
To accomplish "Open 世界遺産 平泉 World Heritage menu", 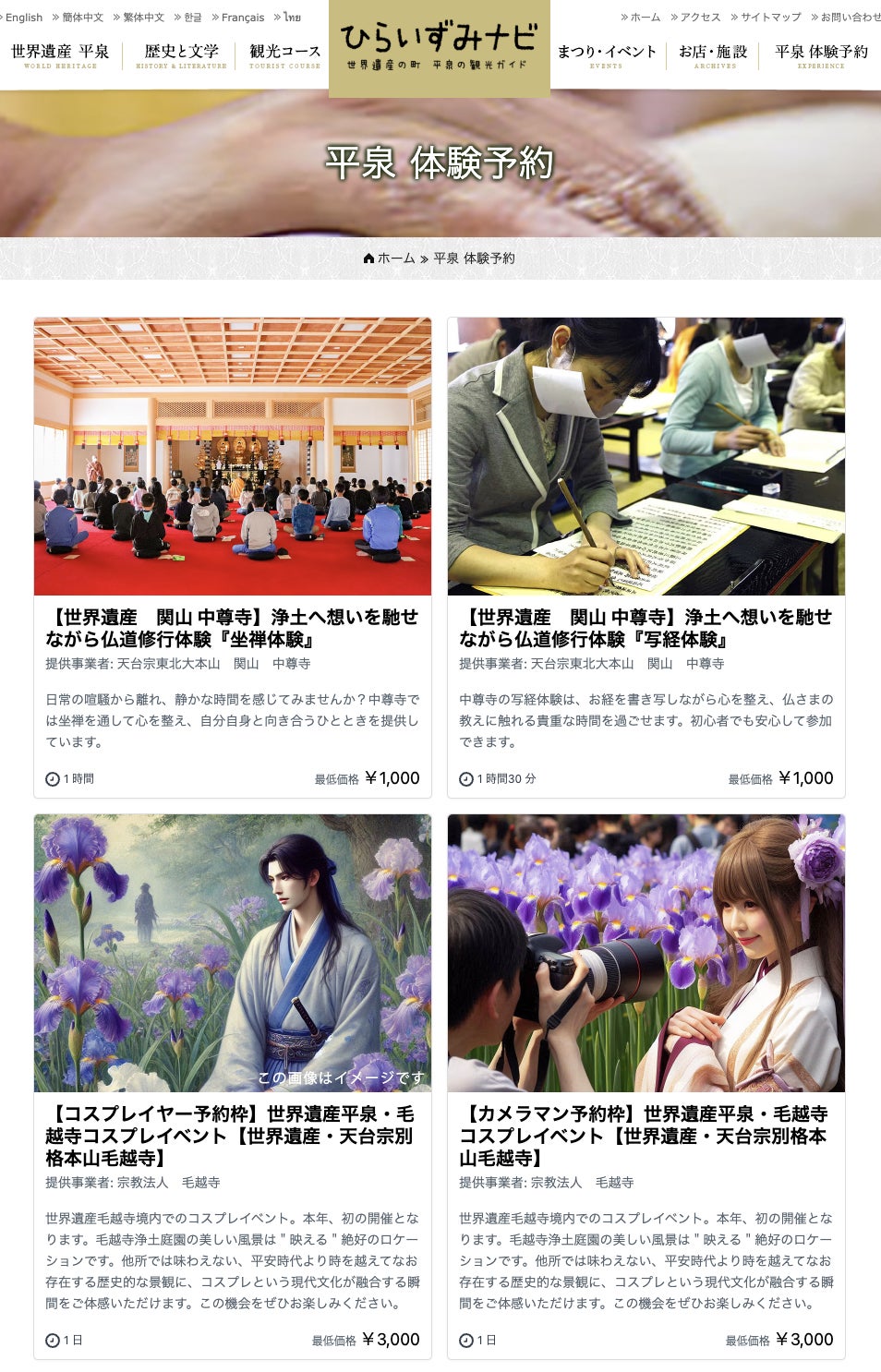I will pyautogui.click(x=60, y=55).
